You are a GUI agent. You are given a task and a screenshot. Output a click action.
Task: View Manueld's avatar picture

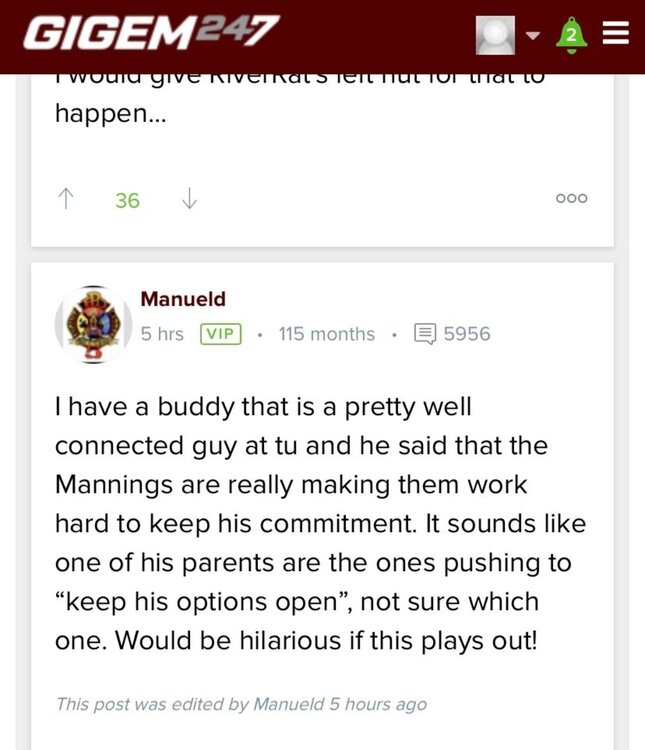(93, 324)
